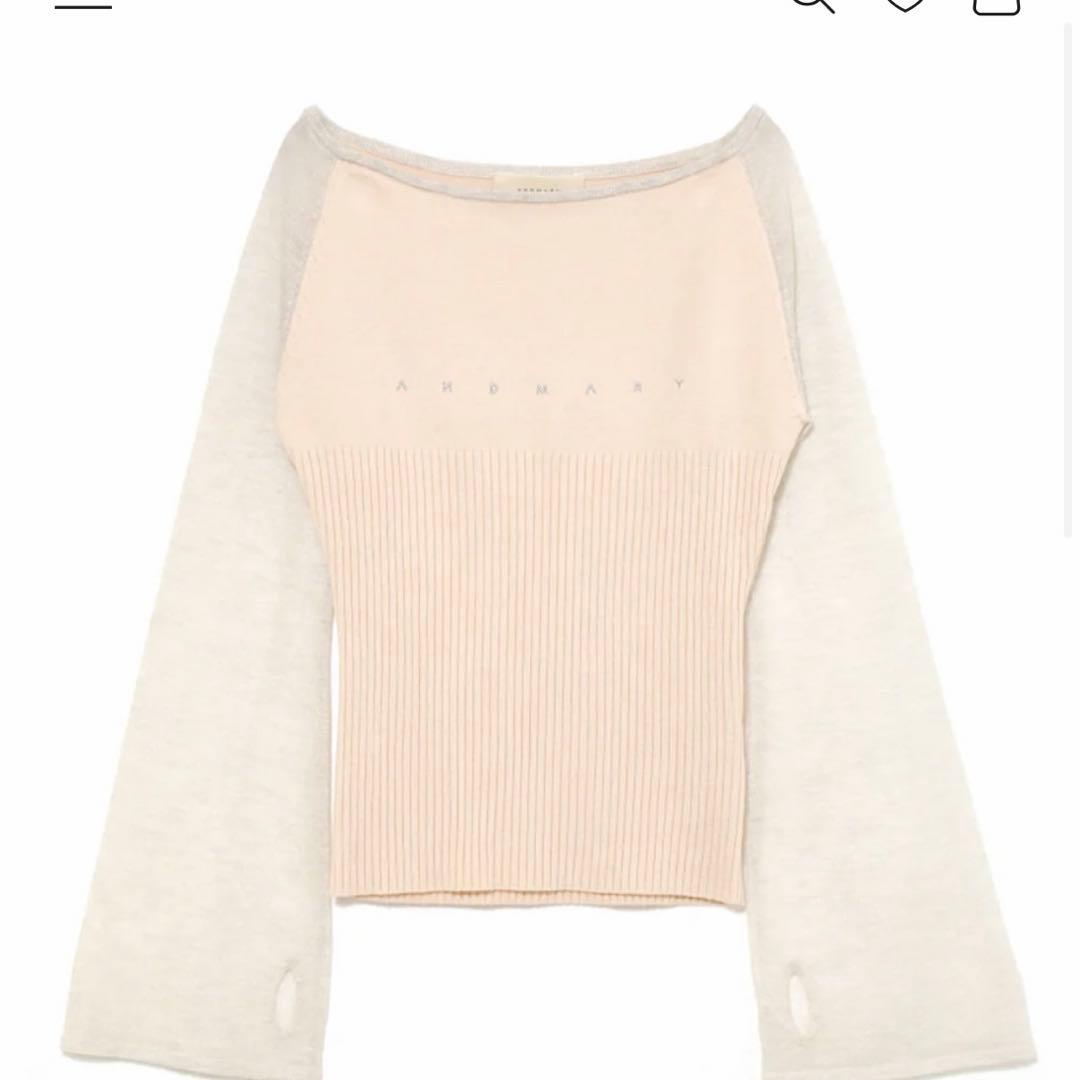Image resolution: width=1080 pixels, height=1080 pixels.
Task: Open the favorites heart icon
Action: point(905,4)
